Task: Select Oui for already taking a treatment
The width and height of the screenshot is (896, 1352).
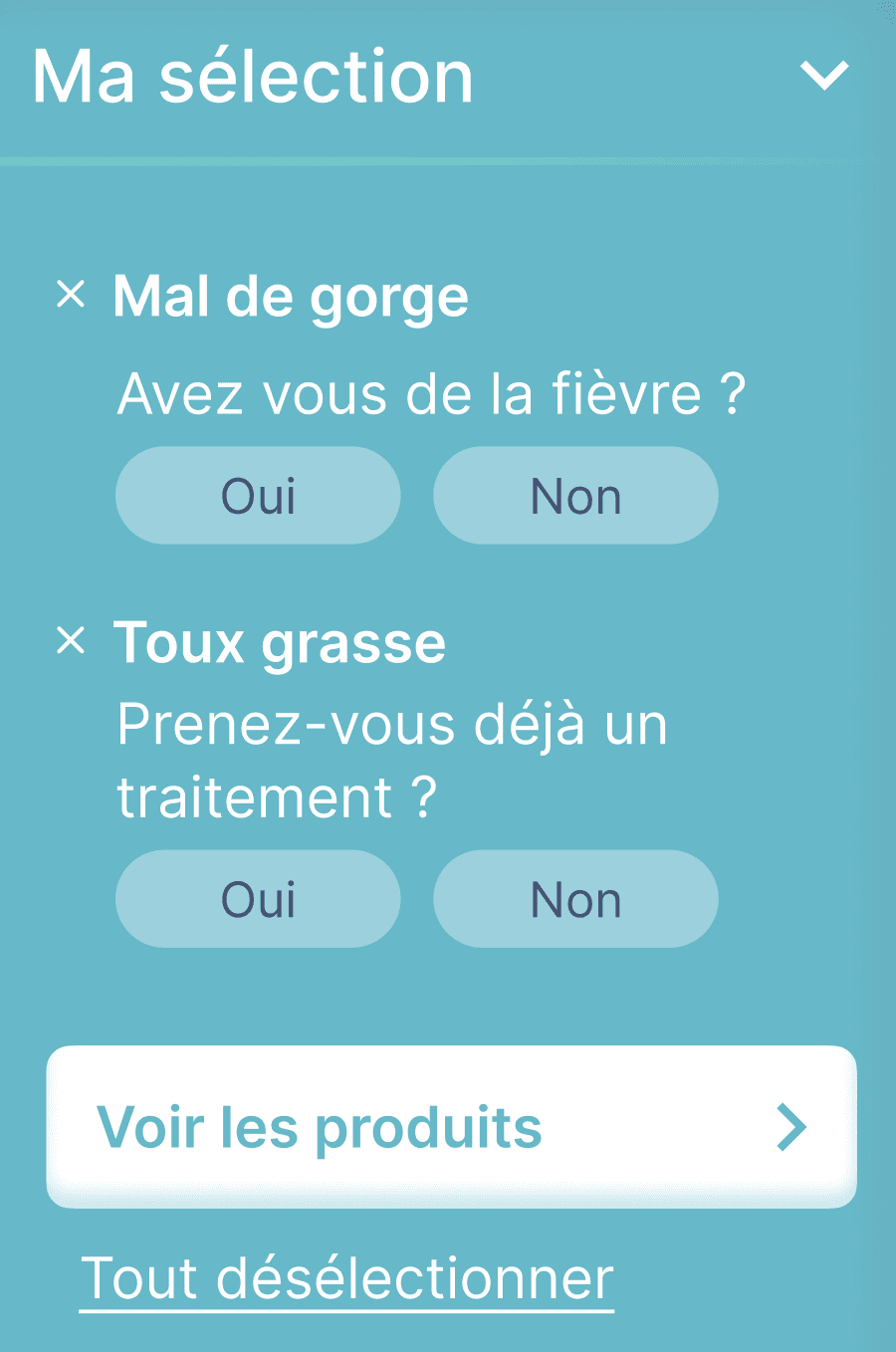Action: [258, 899]
